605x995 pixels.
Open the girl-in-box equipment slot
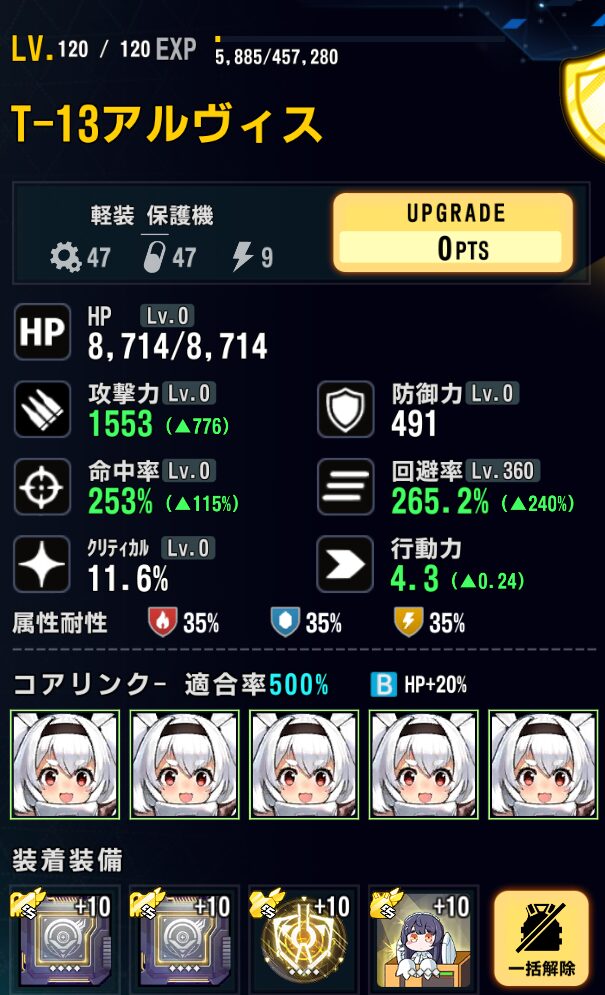pyautogui.click(x=421, y=942)
